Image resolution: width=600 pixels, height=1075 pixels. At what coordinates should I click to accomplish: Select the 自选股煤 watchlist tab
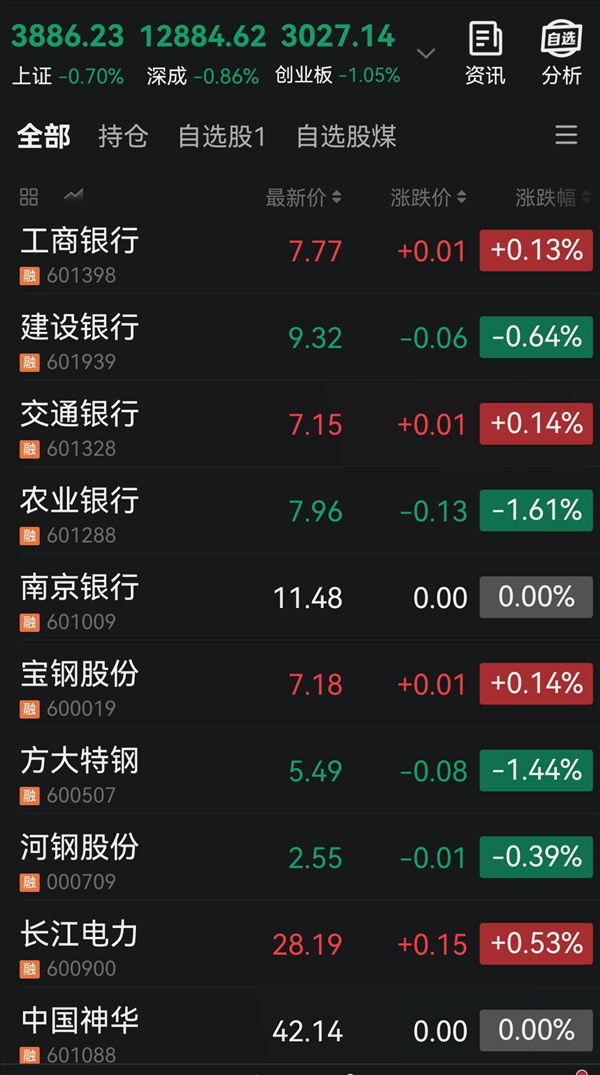(346, 137)
